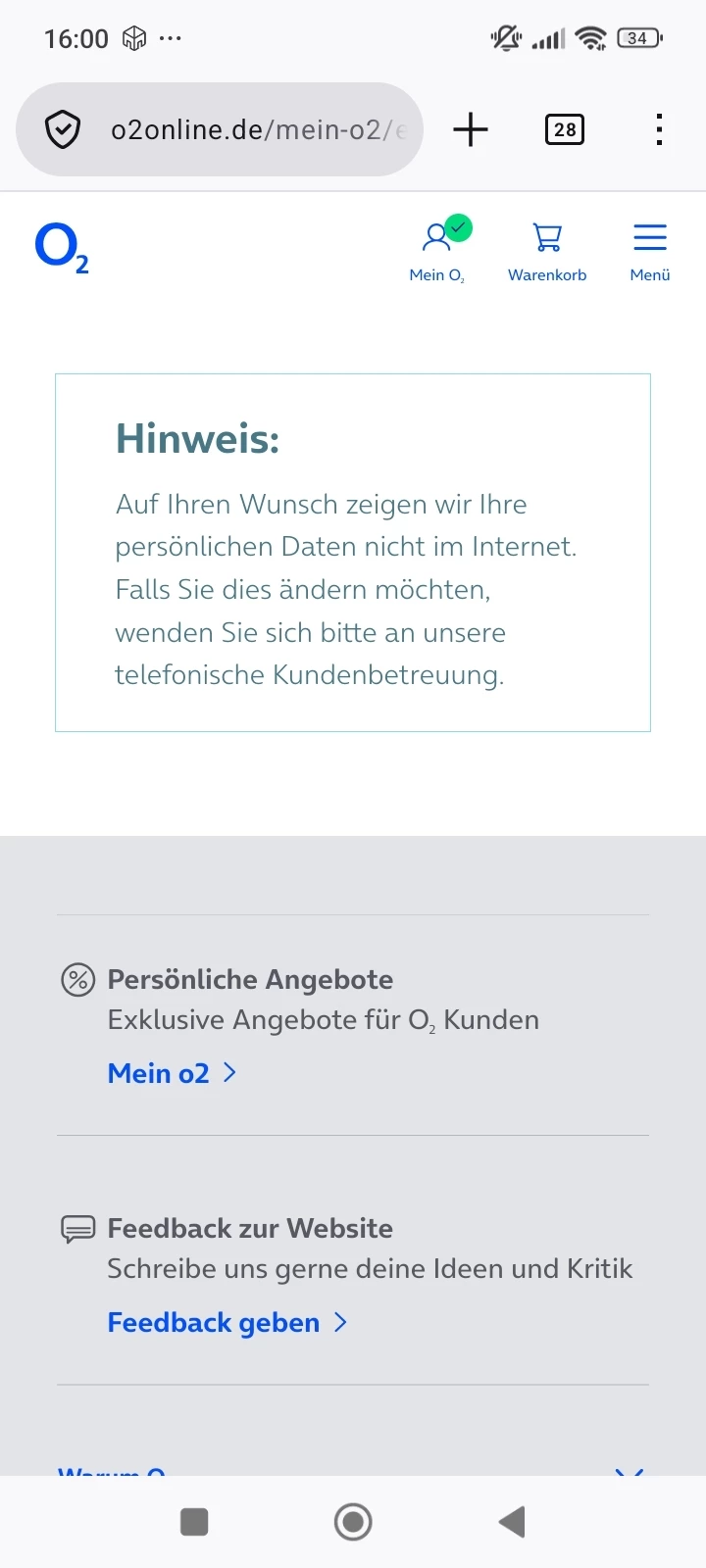Open the browser overflow menu
The image size is (706, 1568).
pyautogui.click(x=659, y=129)
